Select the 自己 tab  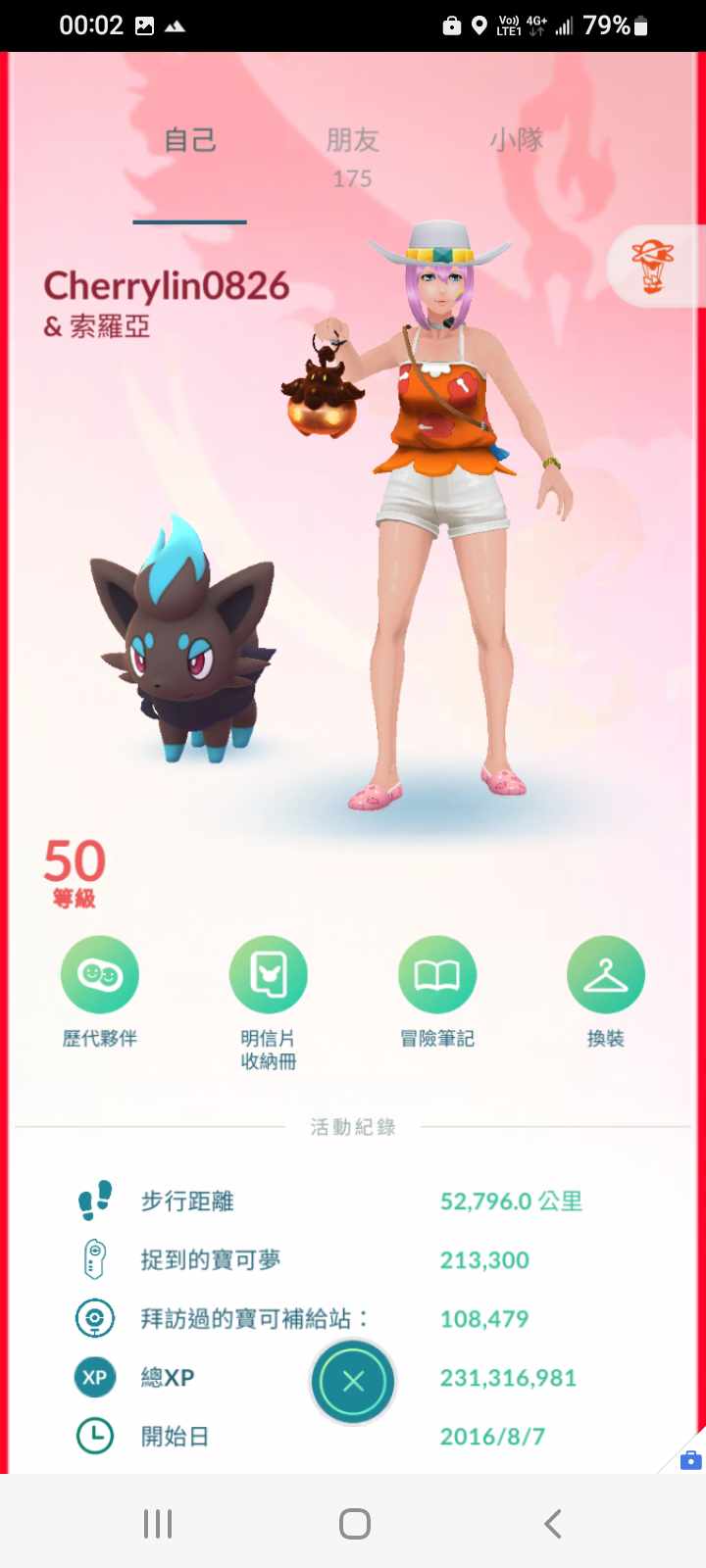pyautogui.click(x=189, y=140)
